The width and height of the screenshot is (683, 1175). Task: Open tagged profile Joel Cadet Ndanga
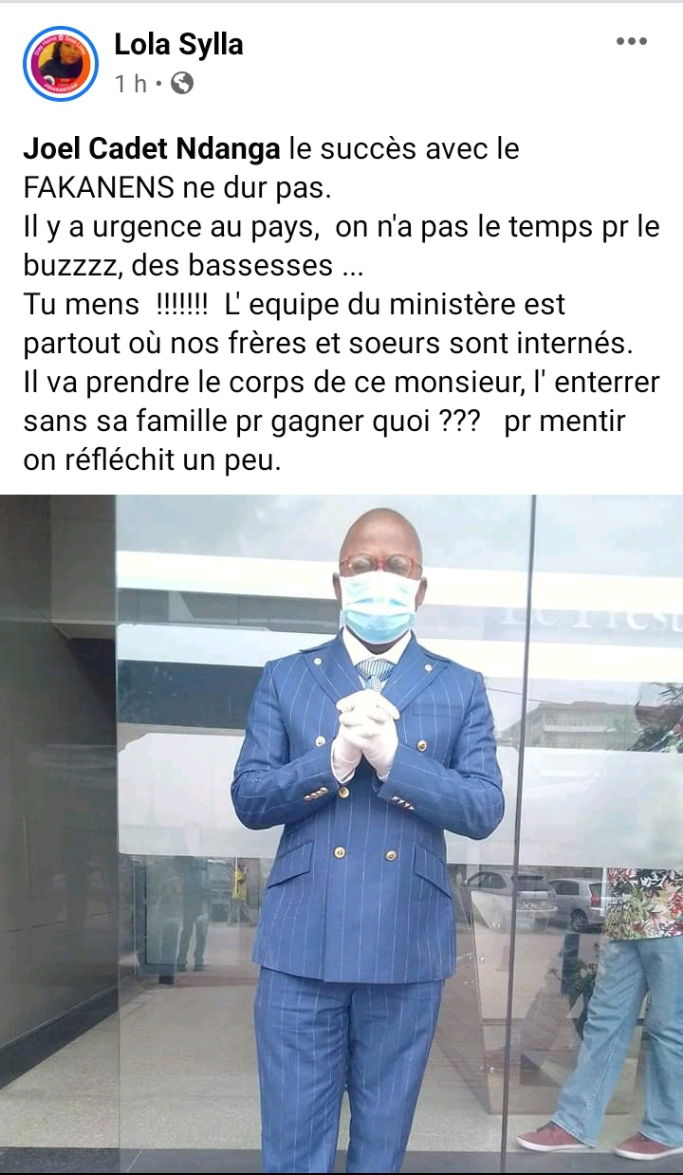[152, 150]
